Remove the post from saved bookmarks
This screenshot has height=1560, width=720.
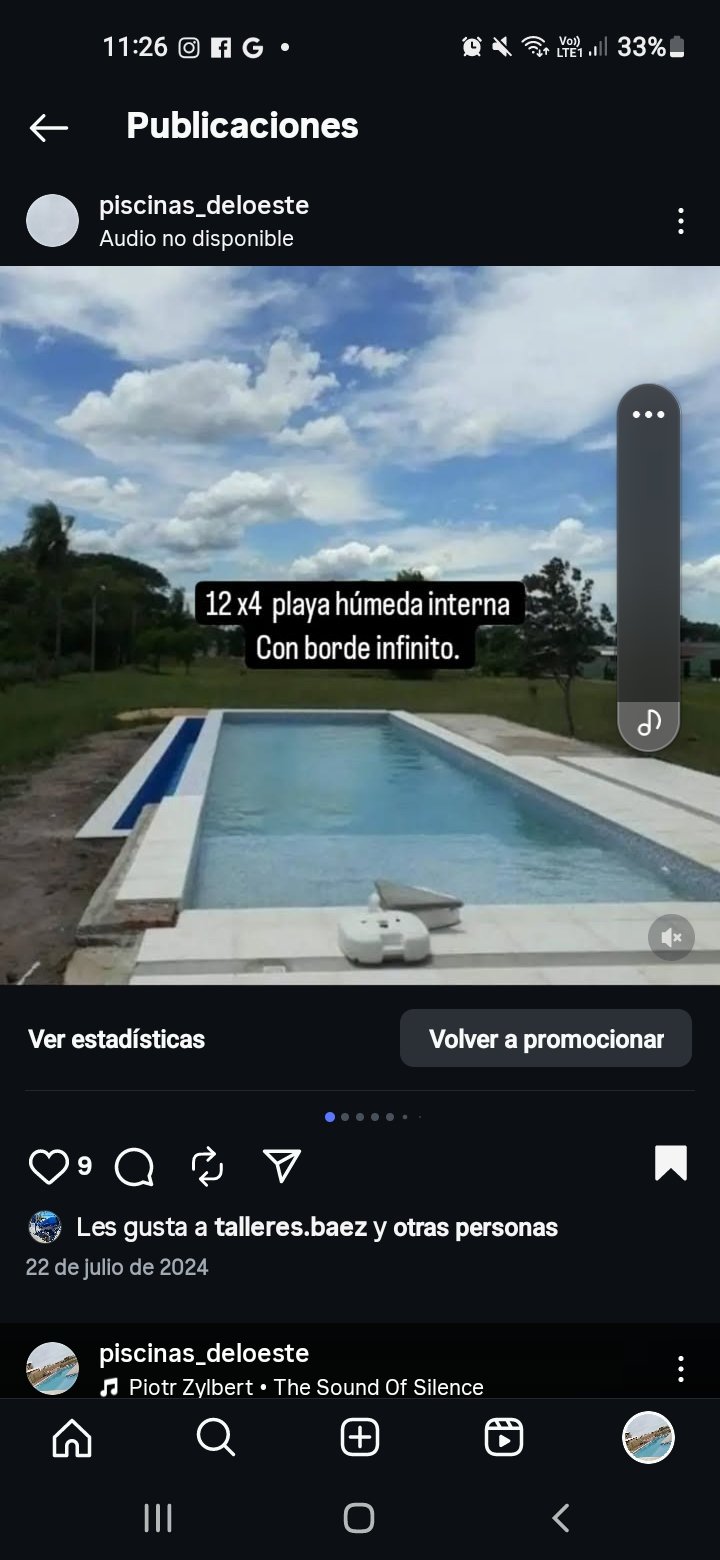(x=670, y=1163)
